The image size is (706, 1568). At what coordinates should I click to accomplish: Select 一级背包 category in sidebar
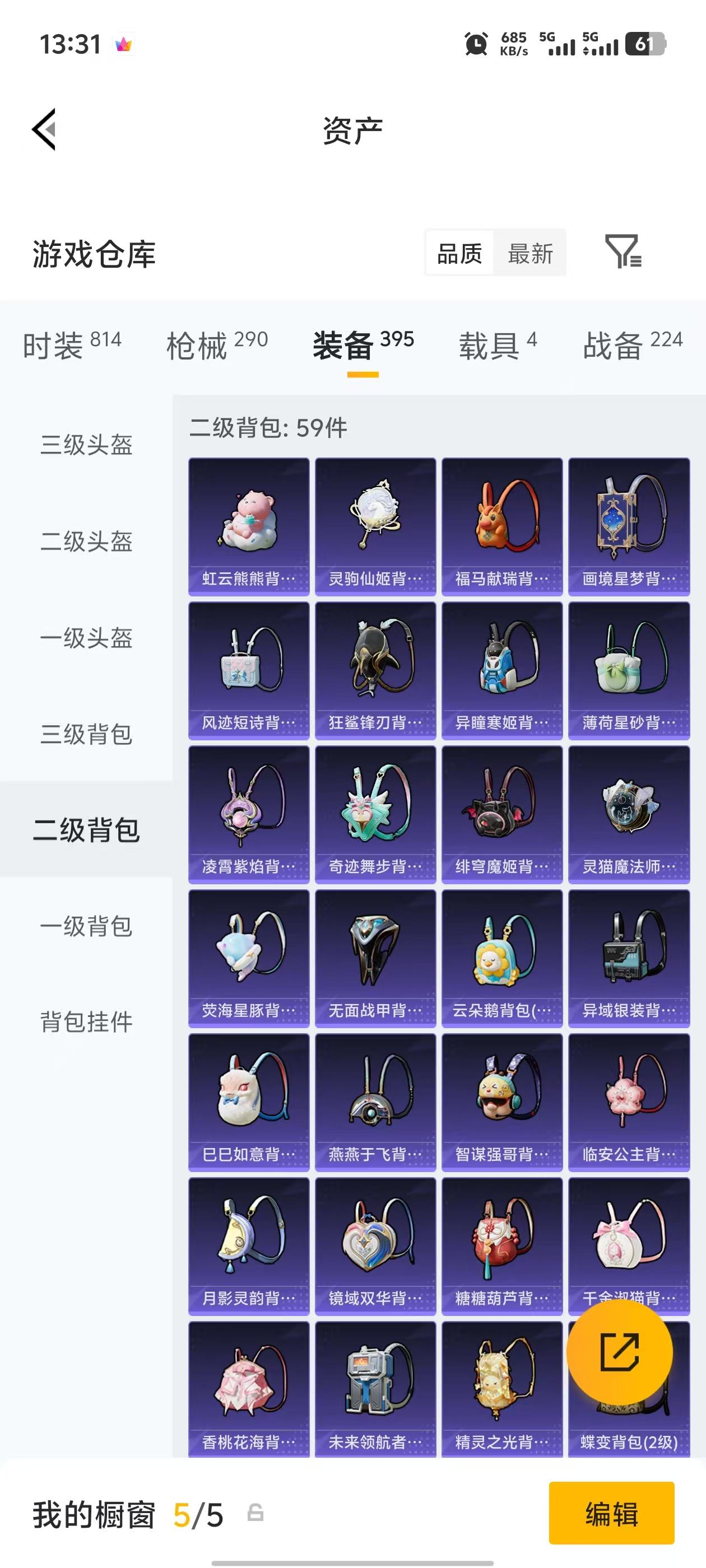coord(86,927)
